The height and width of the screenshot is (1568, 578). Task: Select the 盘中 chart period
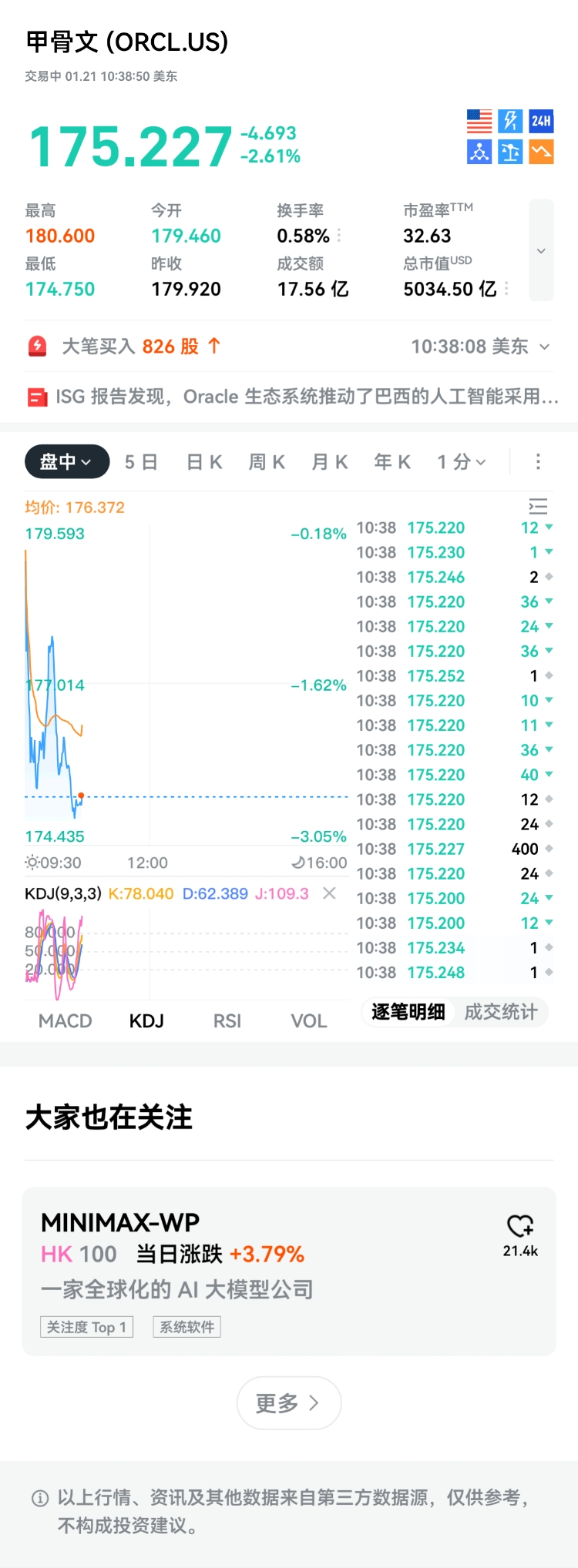coord(65,462)
